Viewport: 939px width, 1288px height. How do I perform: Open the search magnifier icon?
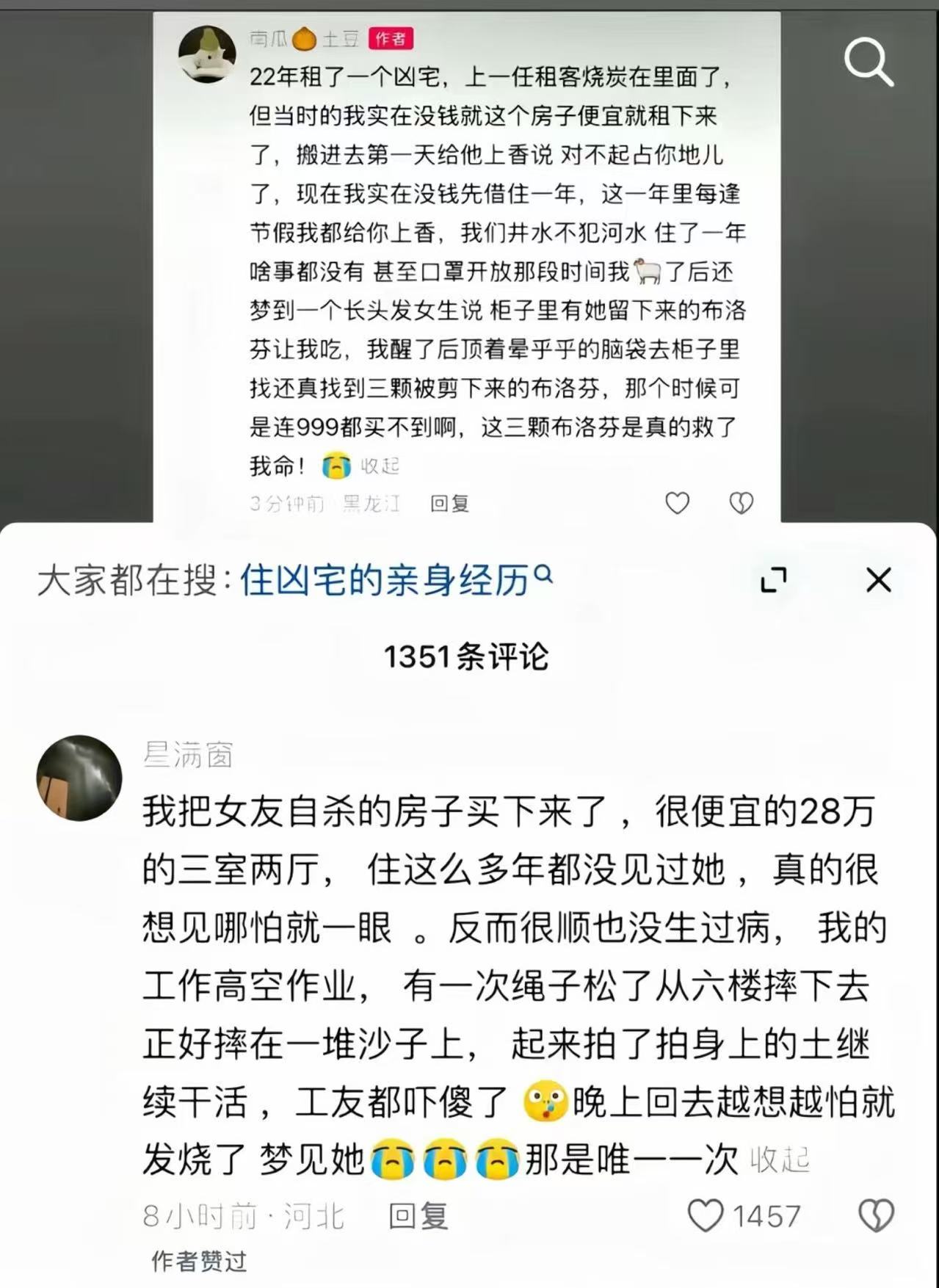coord(868,62)
